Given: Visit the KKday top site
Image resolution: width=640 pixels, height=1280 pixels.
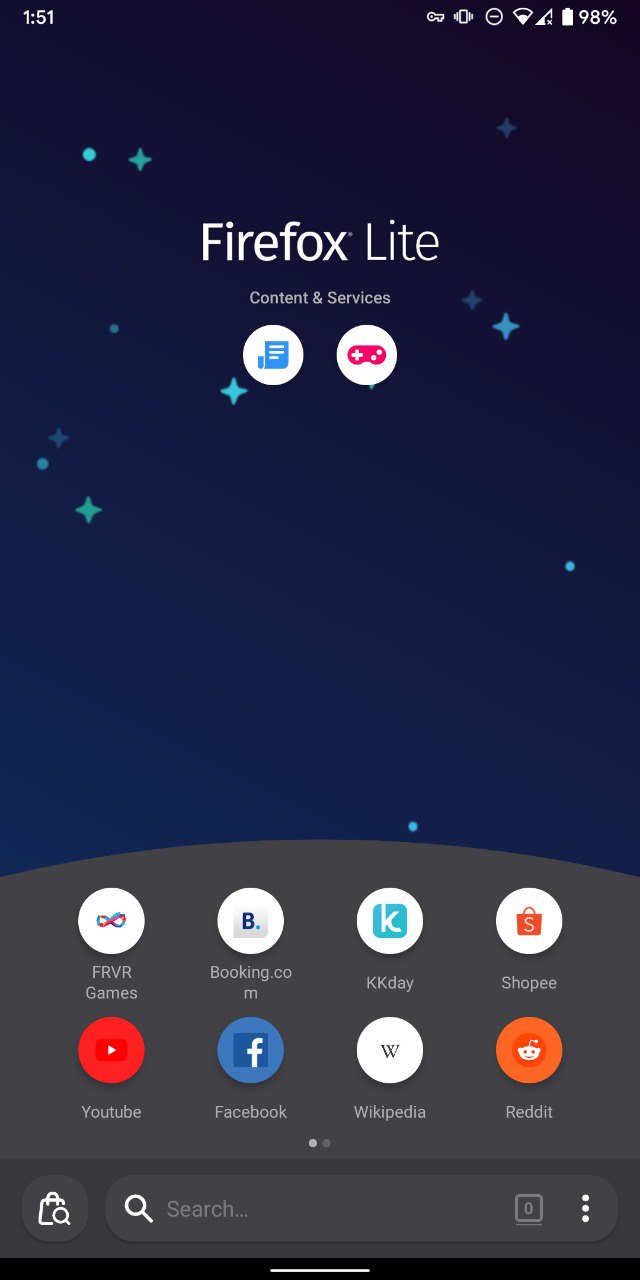Looking at the screenshot, I should 390,921.
